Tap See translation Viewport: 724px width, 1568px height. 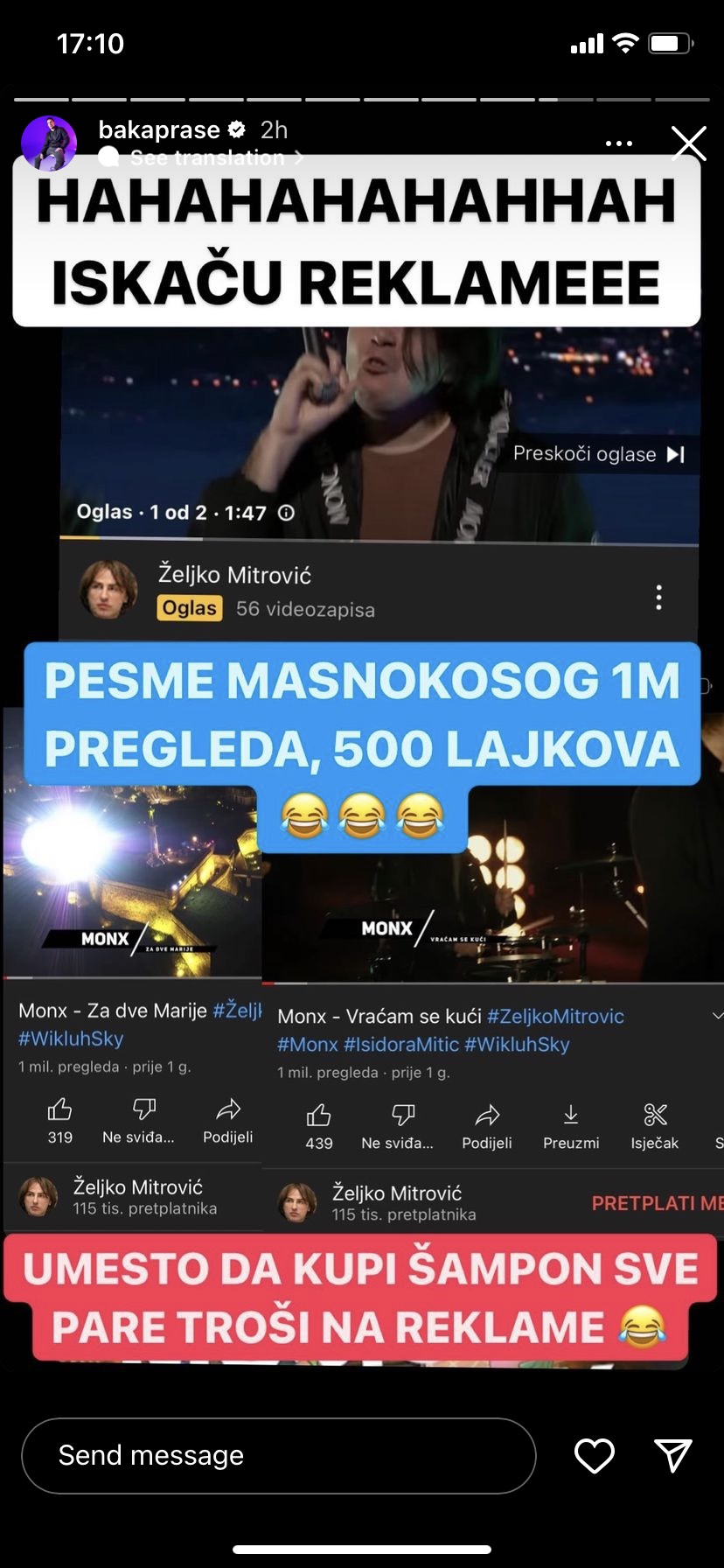click(207, 157)
